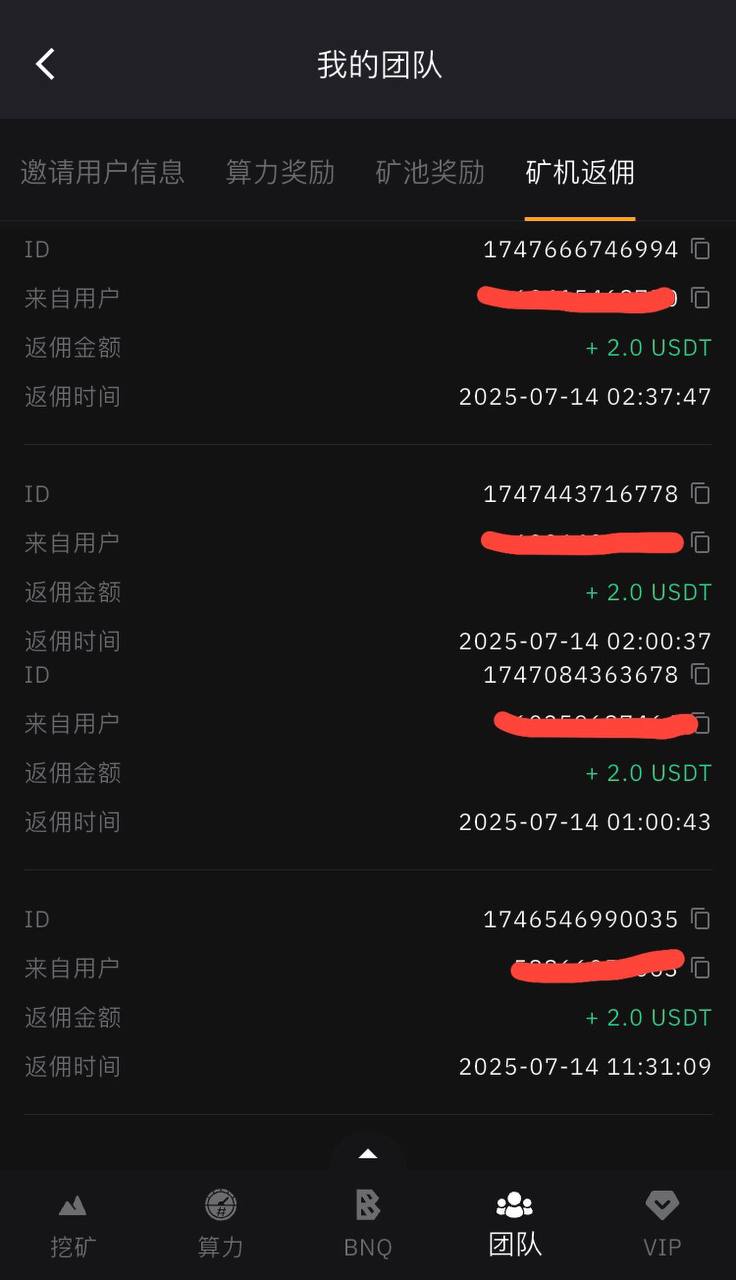Copy the user under ID 1747443716778
Screen dimensions: 736x1280
[x=701, y=542]
